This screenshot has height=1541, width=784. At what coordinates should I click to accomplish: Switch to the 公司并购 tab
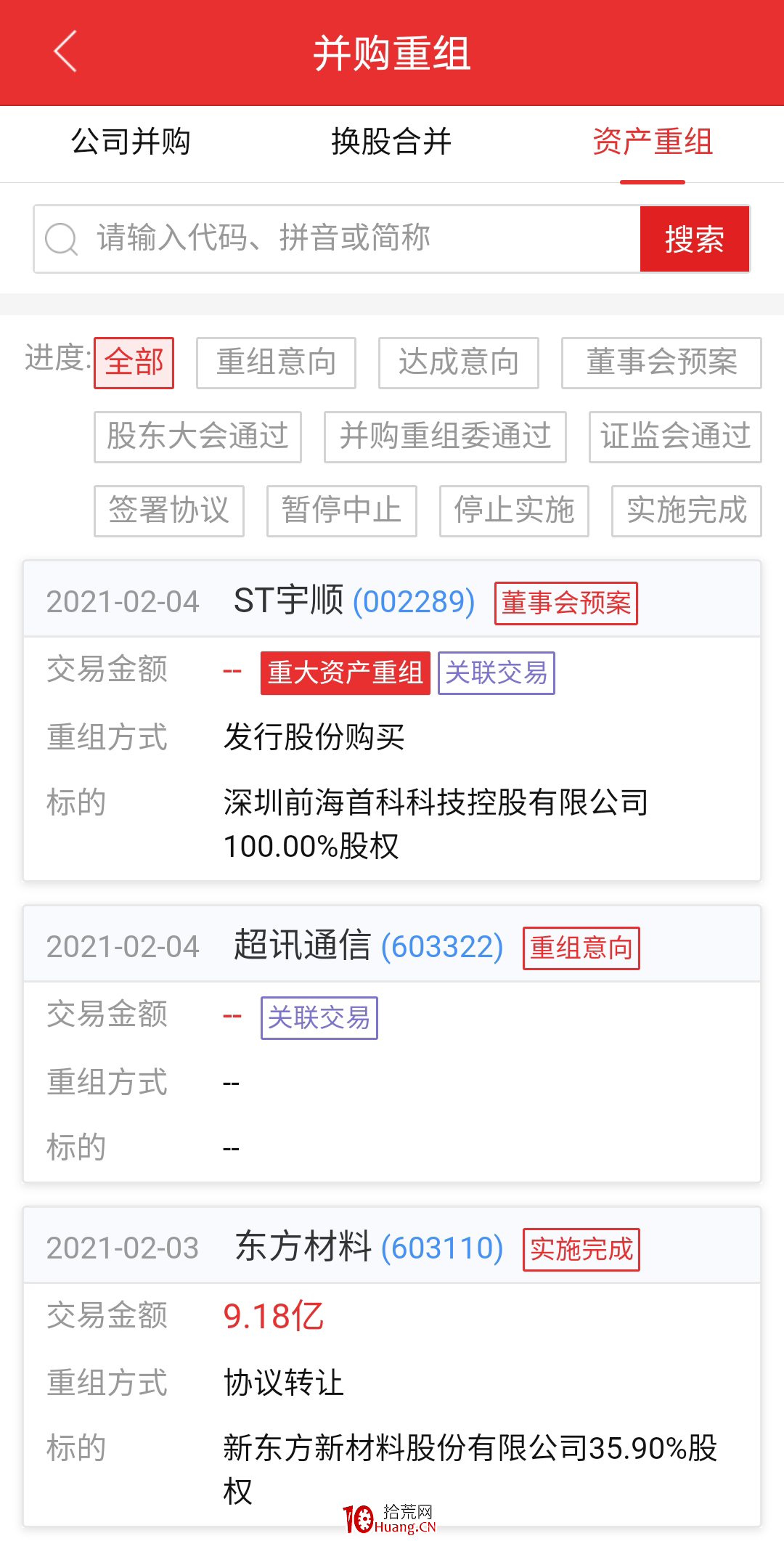(x=131, y=142)
